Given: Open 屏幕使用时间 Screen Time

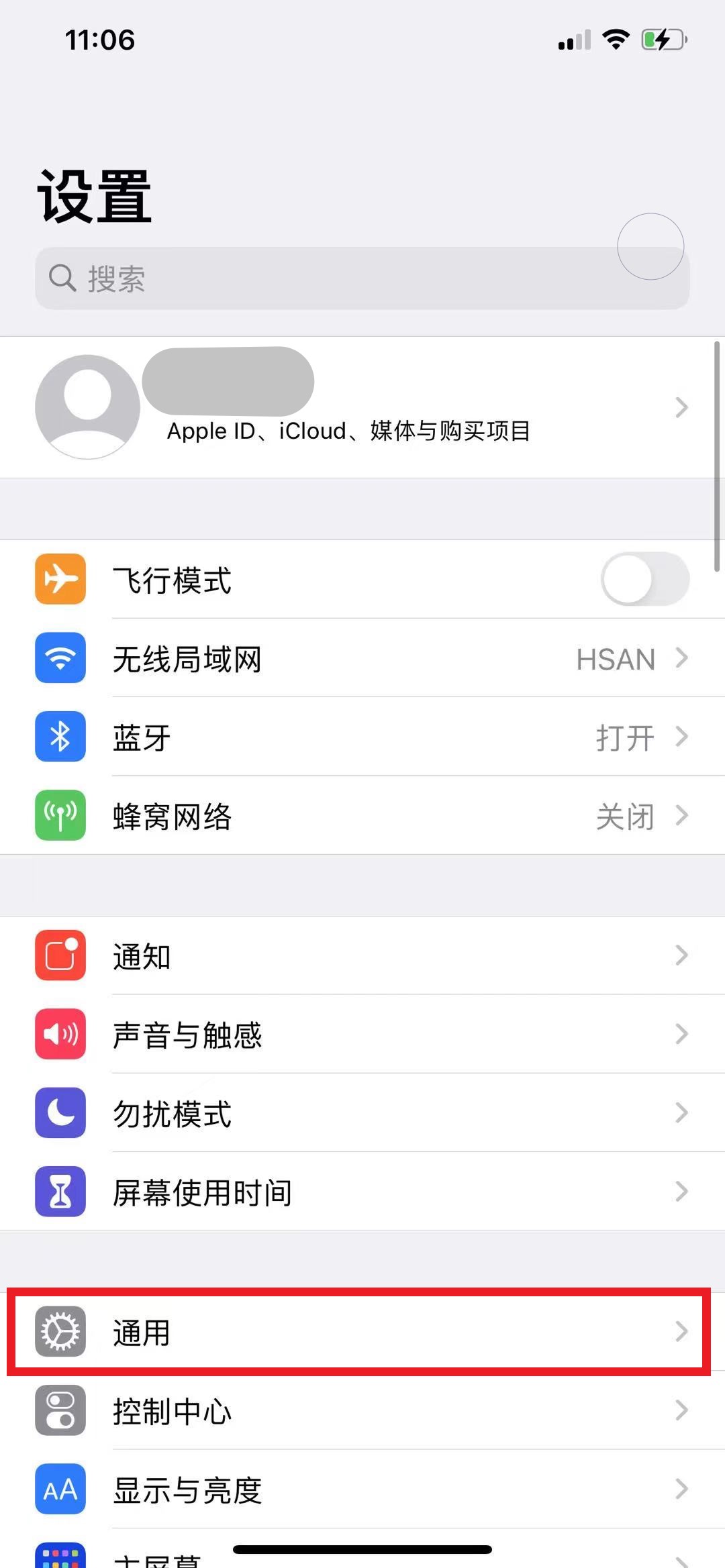Looking at the screenshot, I should click(x=362, y=1192).
